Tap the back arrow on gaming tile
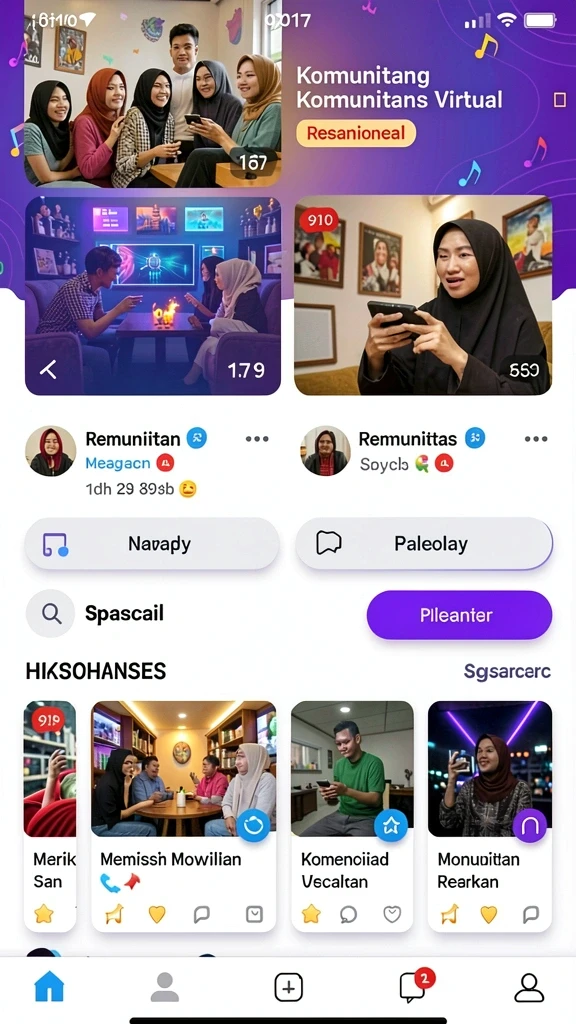The height and width of the screenshot is (1024, 576). coord(48,370)
